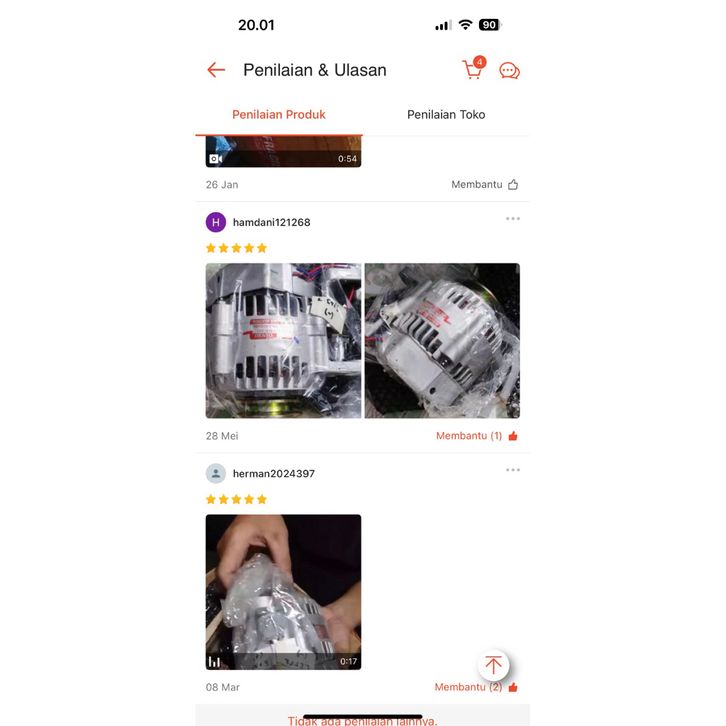Jump back to top with arrow button
Image resolution: width=726 pixels, height=726 pixels.
coord(493,665)
